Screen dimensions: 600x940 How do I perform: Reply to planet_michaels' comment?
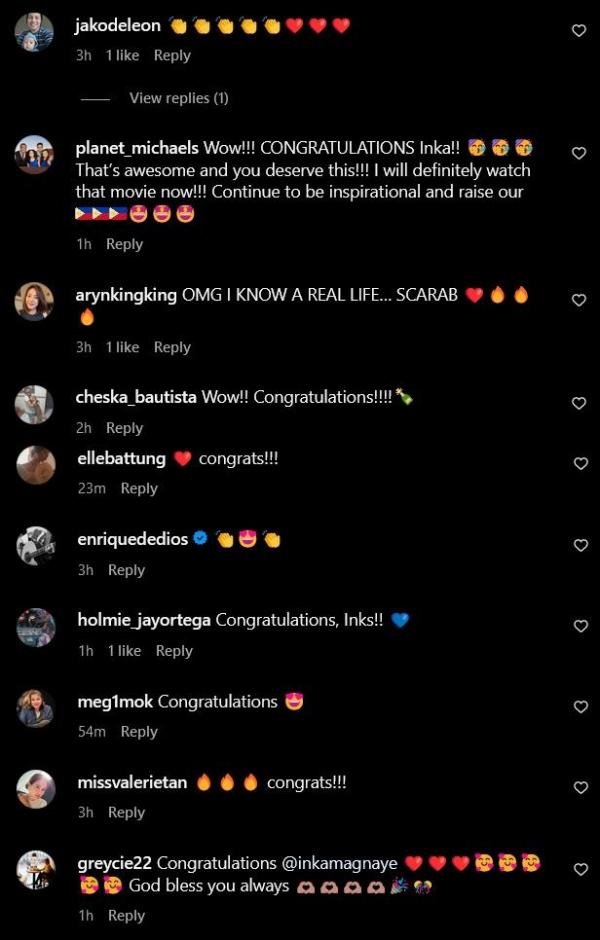tap(124, 244)
